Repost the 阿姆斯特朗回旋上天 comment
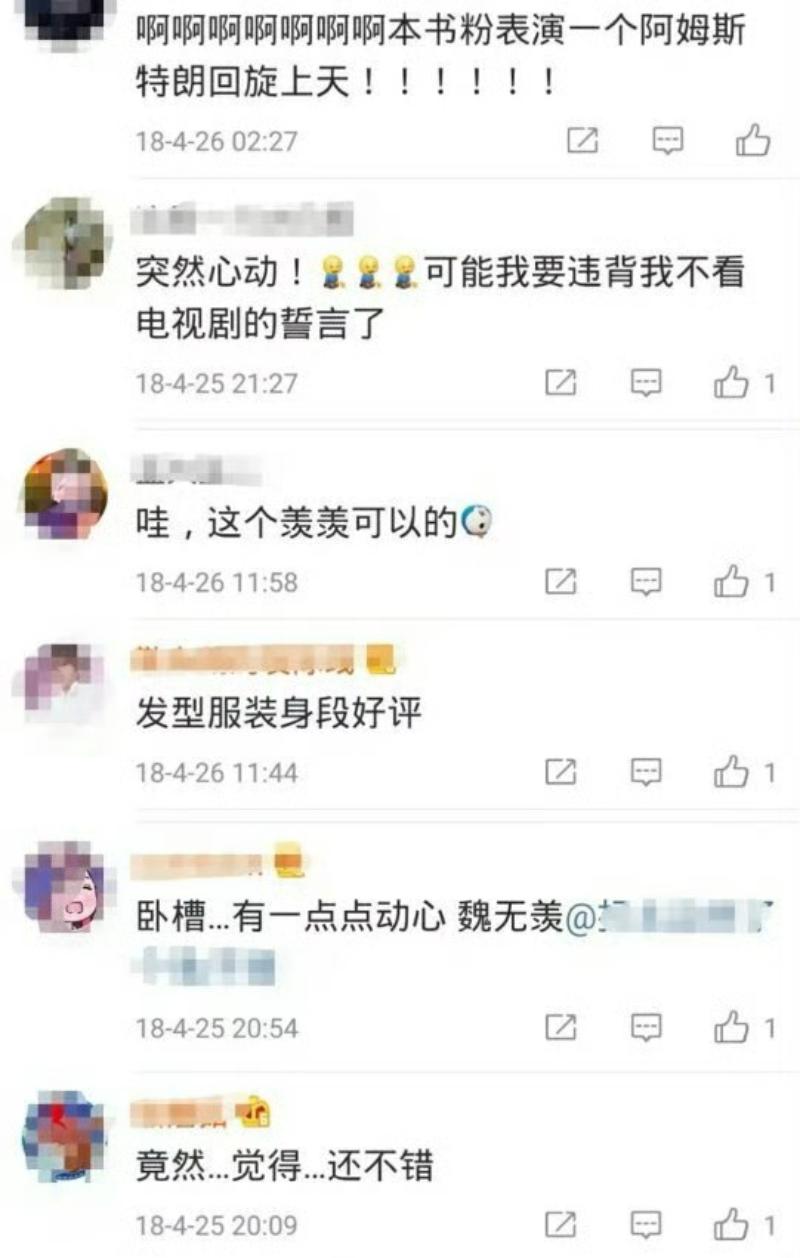800x1258 pixels. coord(583,141)
